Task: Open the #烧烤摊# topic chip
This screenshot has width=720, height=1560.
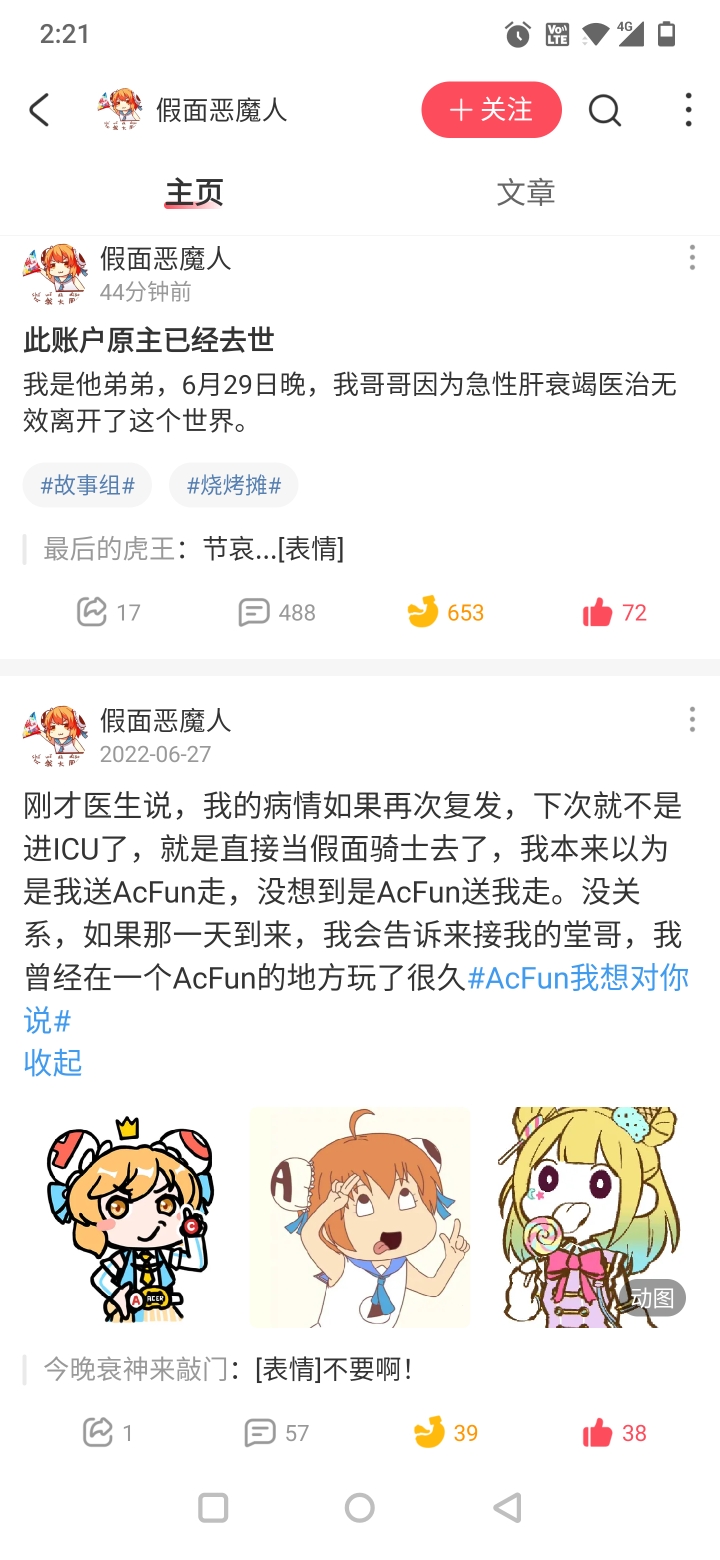Action: (234, 486)
